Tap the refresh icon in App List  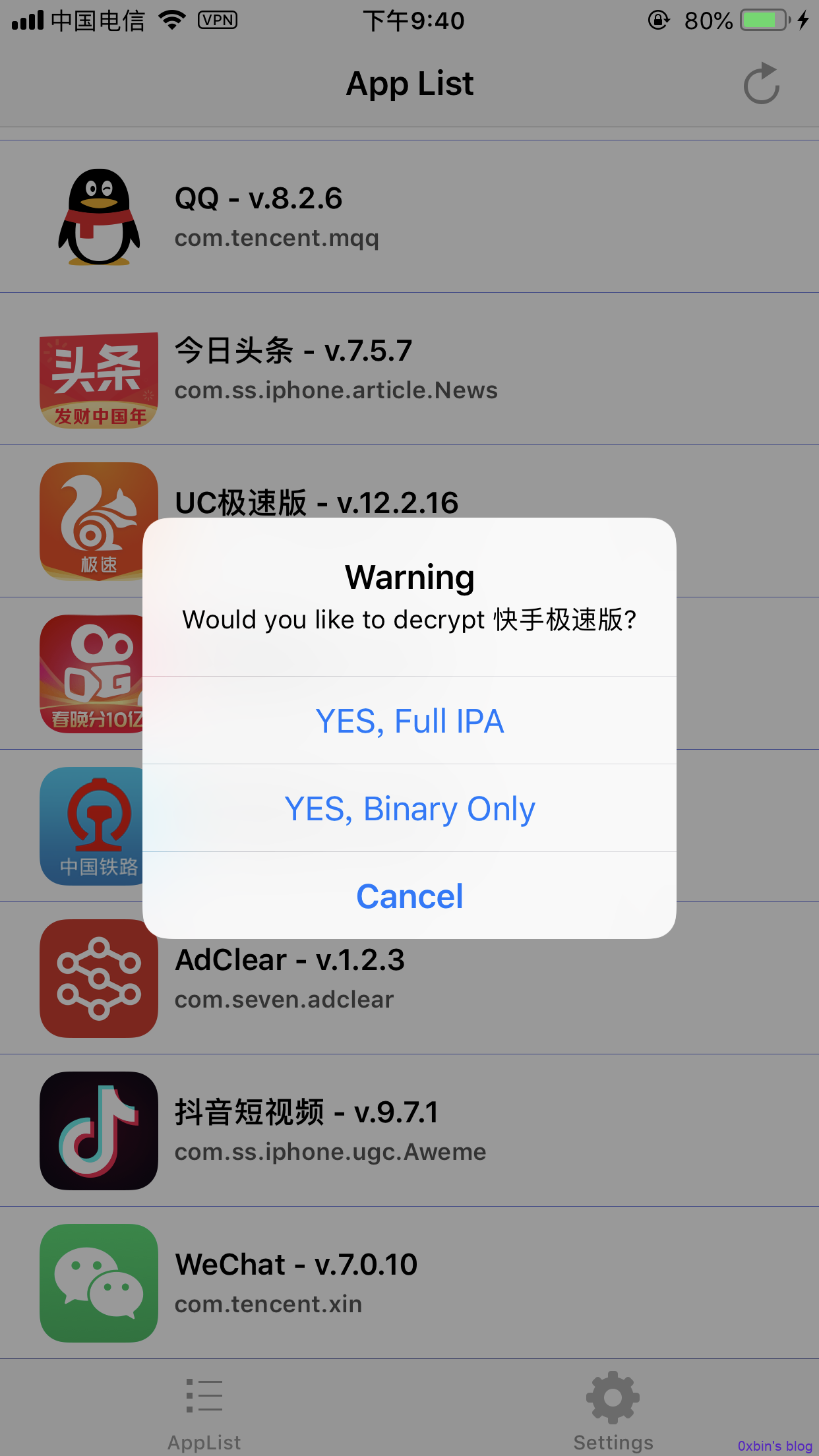[761, 84]
